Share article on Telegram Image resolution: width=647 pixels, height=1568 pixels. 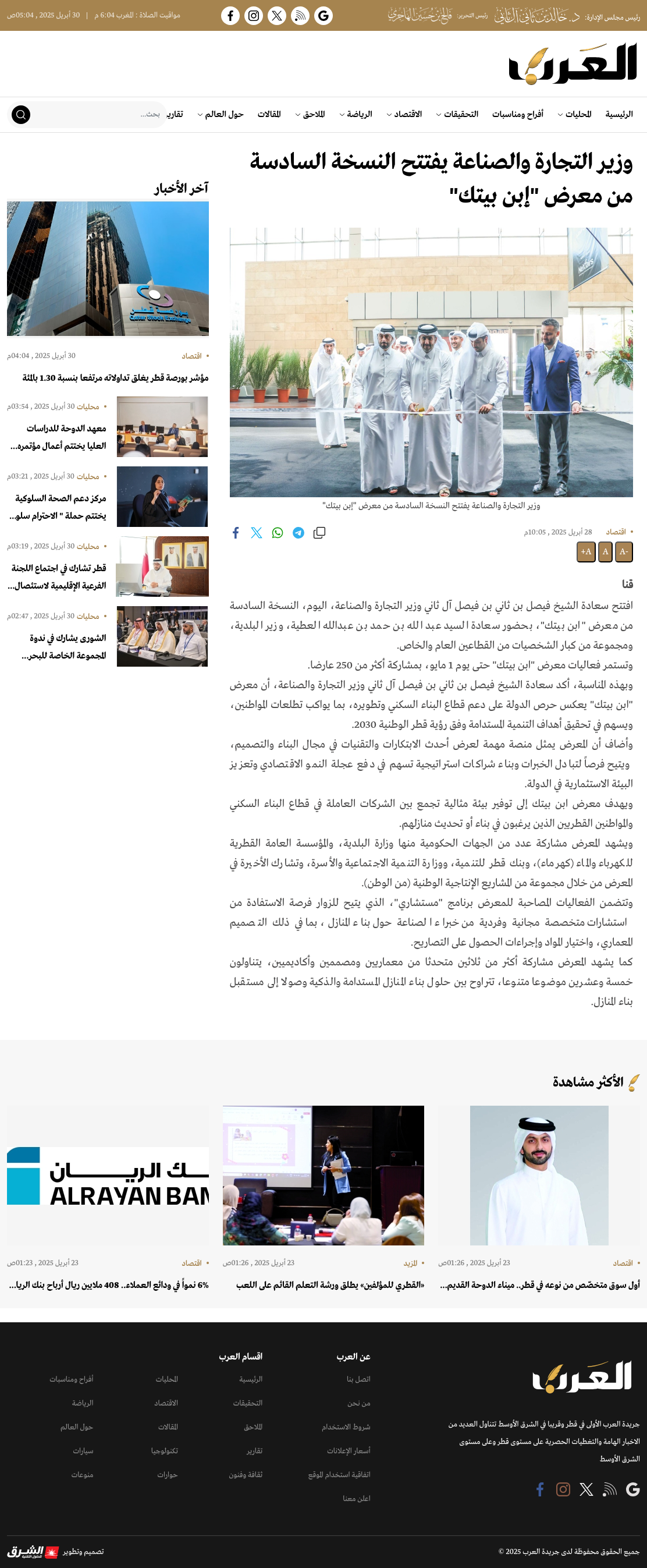(298, 533)
